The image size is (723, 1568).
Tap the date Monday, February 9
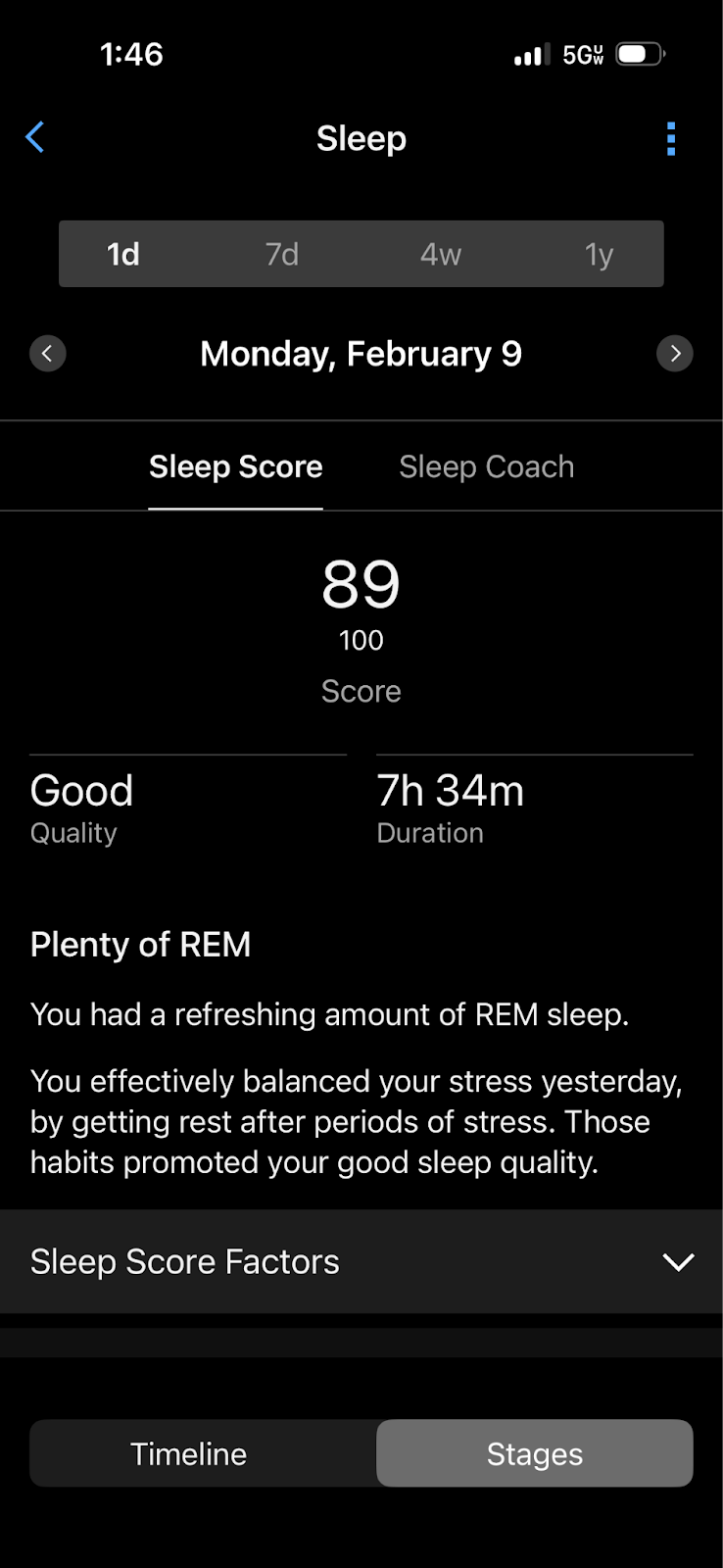click(x=361, y=353)
